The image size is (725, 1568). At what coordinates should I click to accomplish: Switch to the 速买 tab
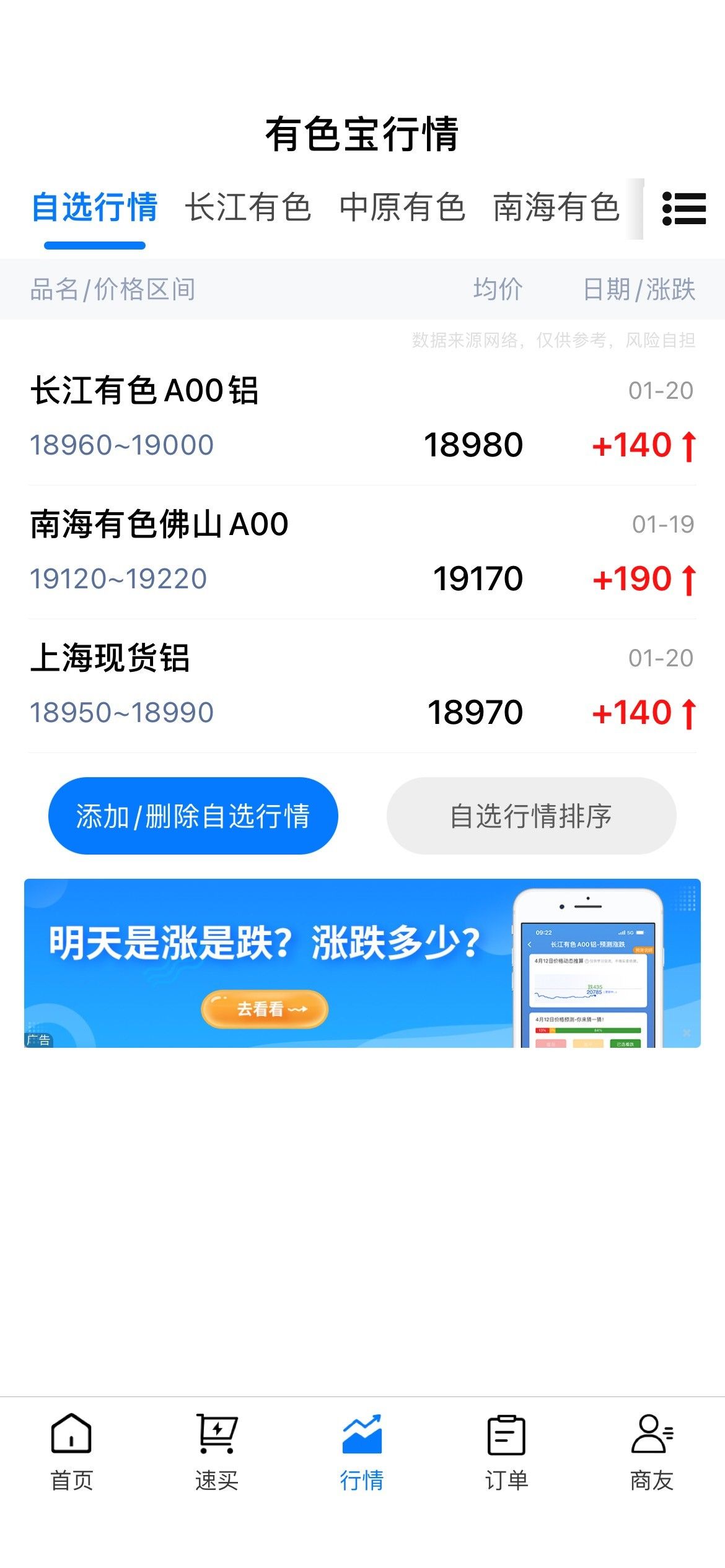click(x=217, y=1453)
